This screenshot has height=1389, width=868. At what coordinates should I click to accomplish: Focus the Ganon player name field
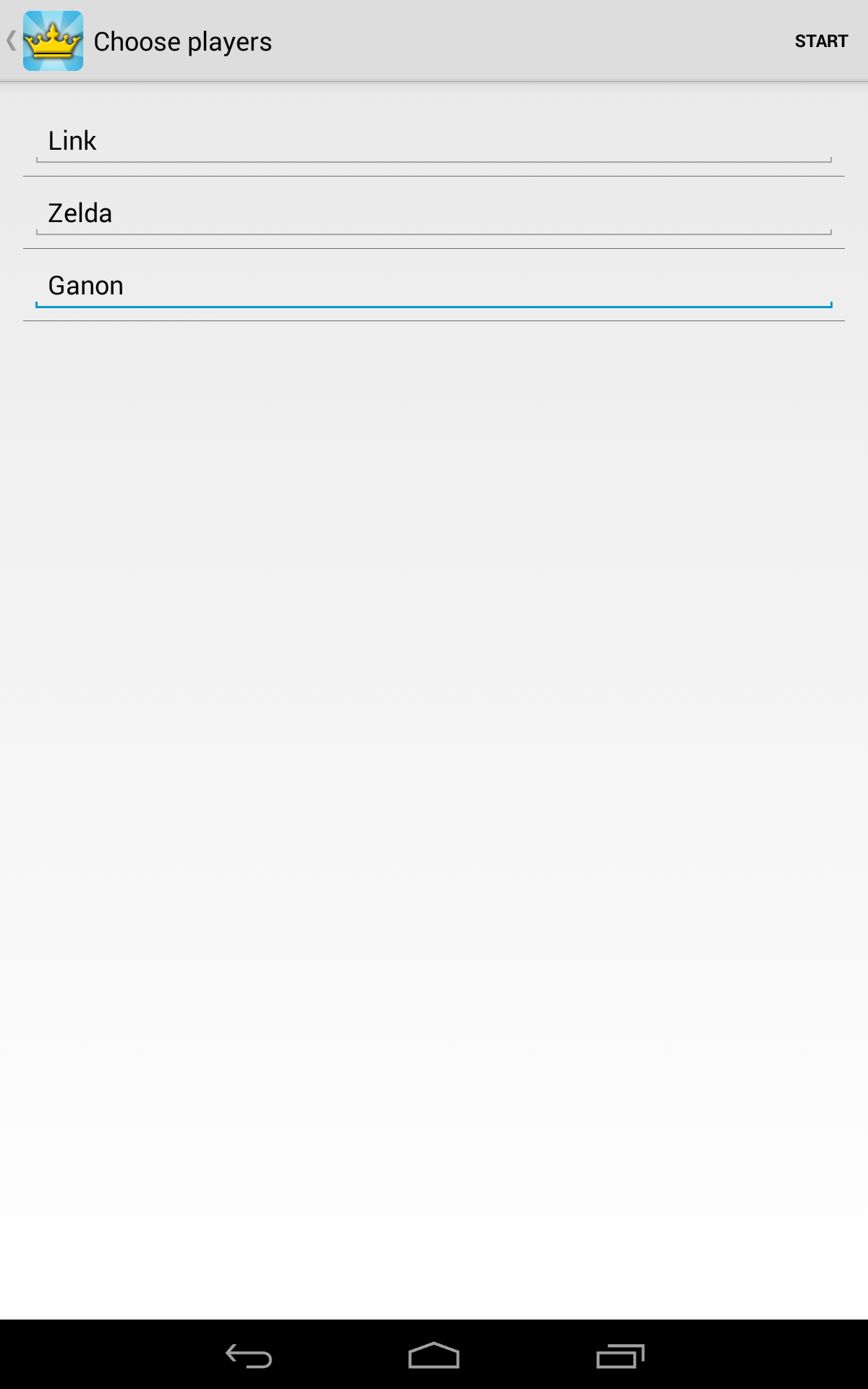(434, 285)
